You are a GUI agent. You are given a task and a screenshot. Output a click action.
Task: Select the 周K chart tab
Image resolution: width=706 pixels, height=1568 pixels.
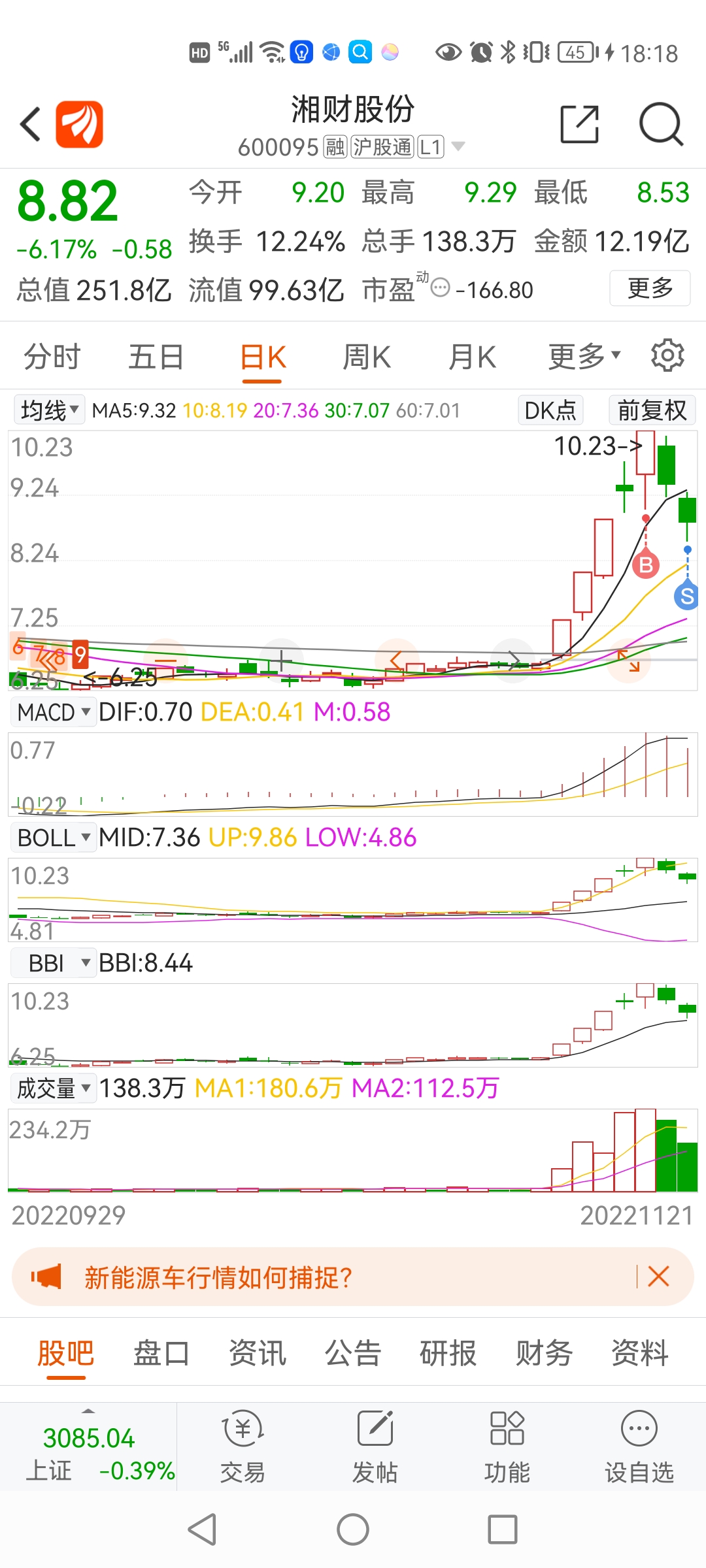[x=367, y=357]
